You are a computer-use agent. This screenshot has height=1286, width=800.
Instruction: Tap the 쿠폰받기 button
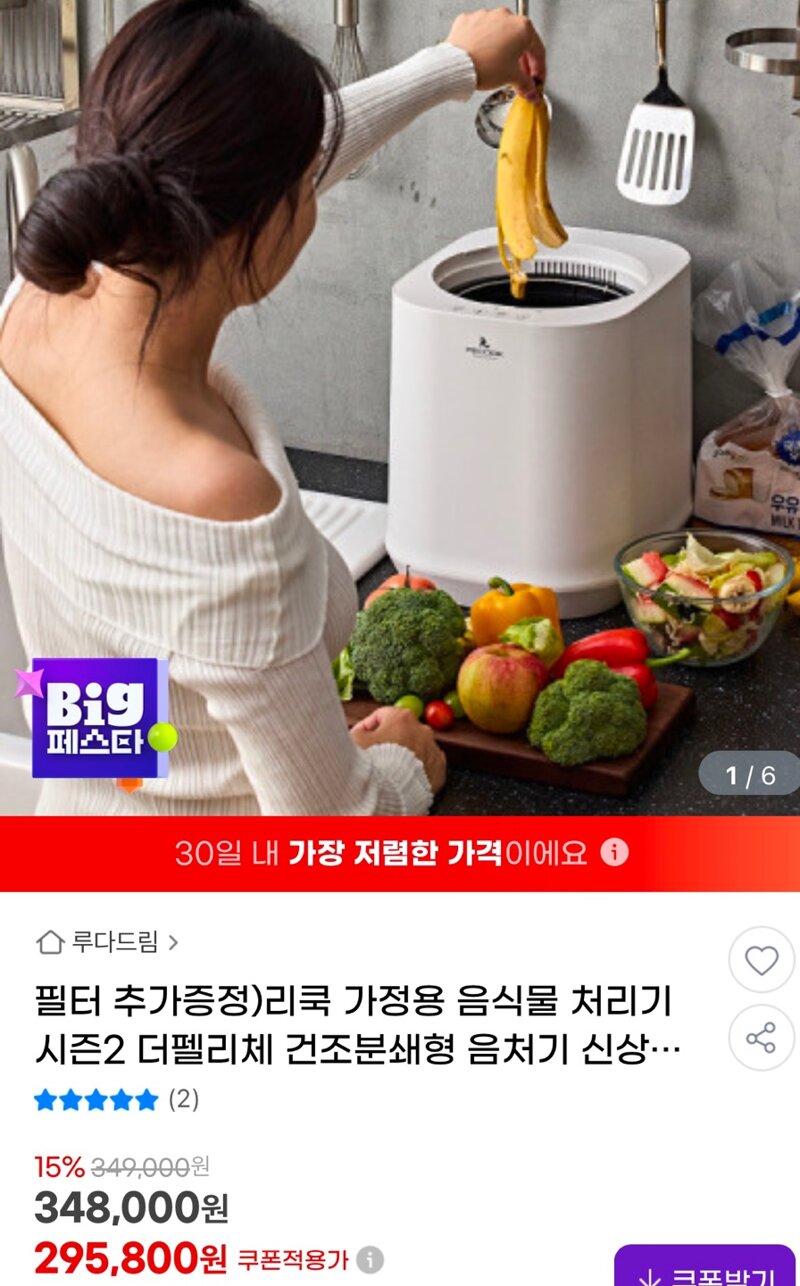click(705, 1270)
